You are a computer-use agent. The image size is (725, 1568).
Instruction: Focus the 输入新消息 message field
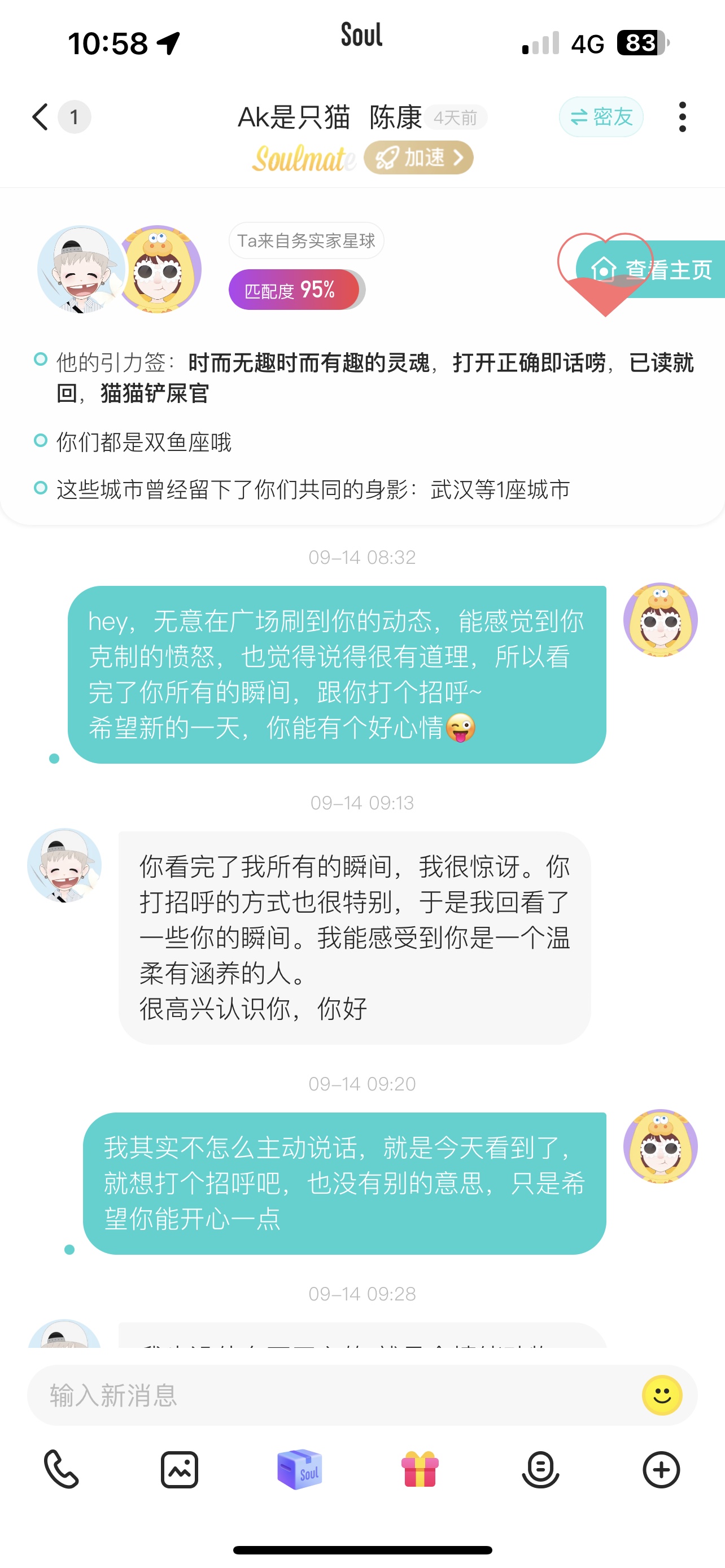[x=332, y=1395]
